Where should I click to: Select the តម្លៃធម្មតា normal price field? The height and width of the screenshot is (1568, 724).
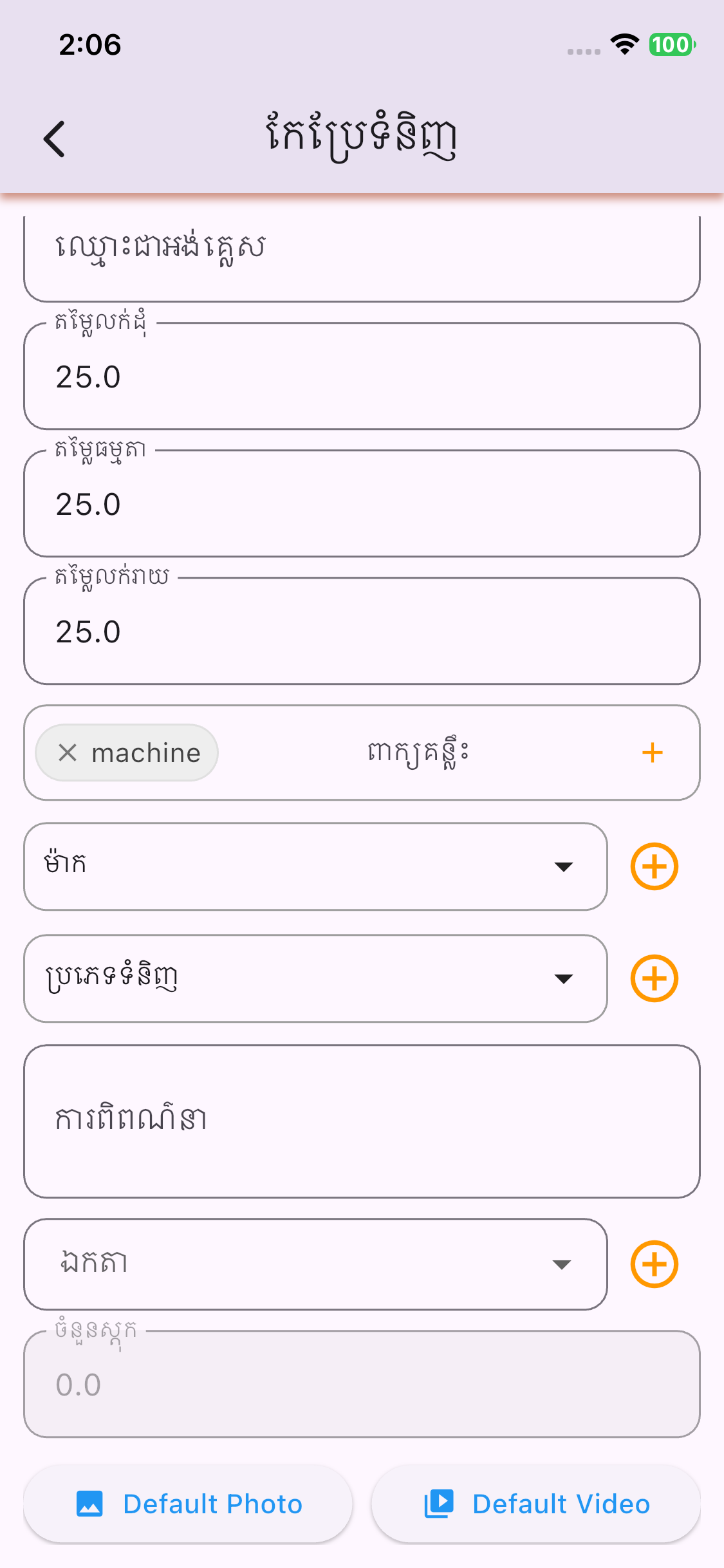(x=362, y=504)
